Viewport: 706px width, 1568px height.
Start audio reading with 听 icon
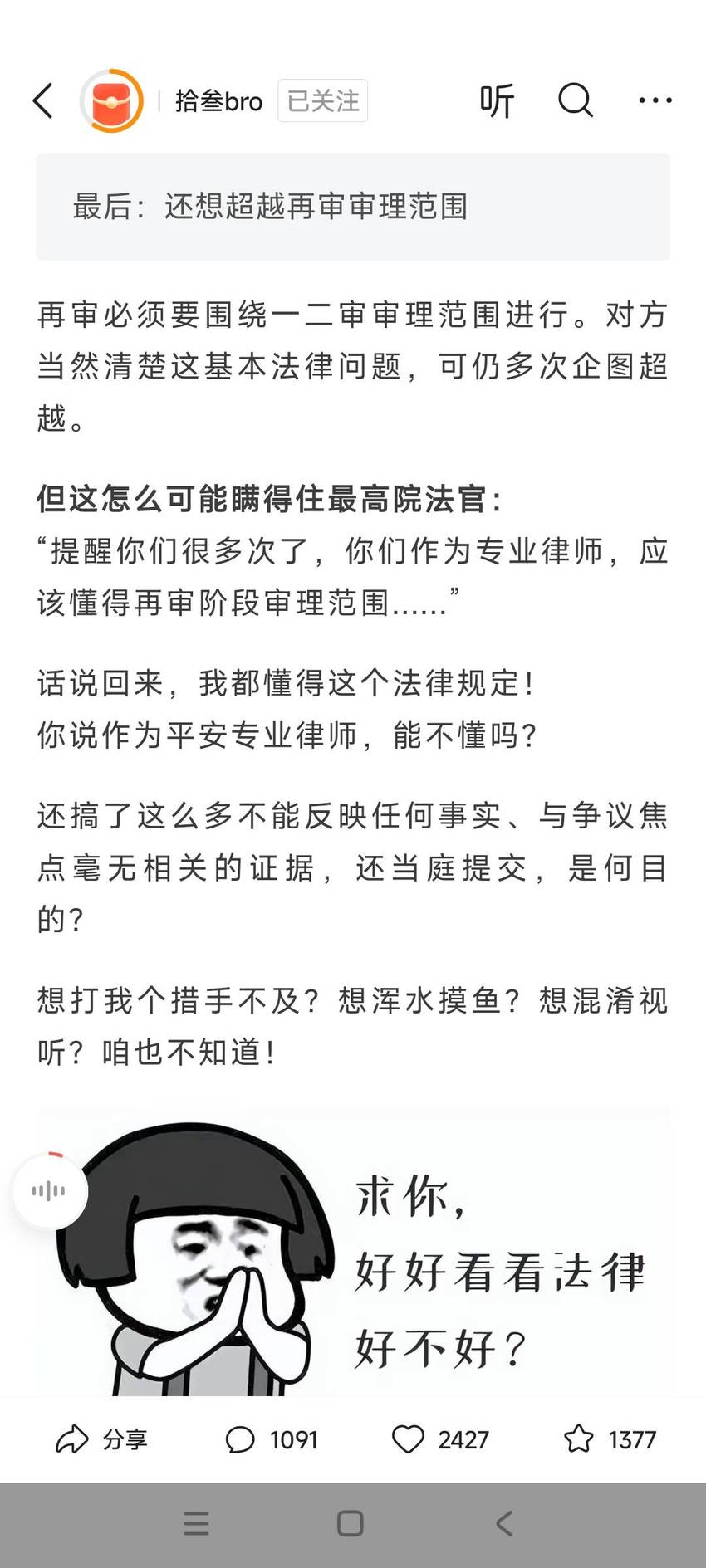[x=497, y=101]
